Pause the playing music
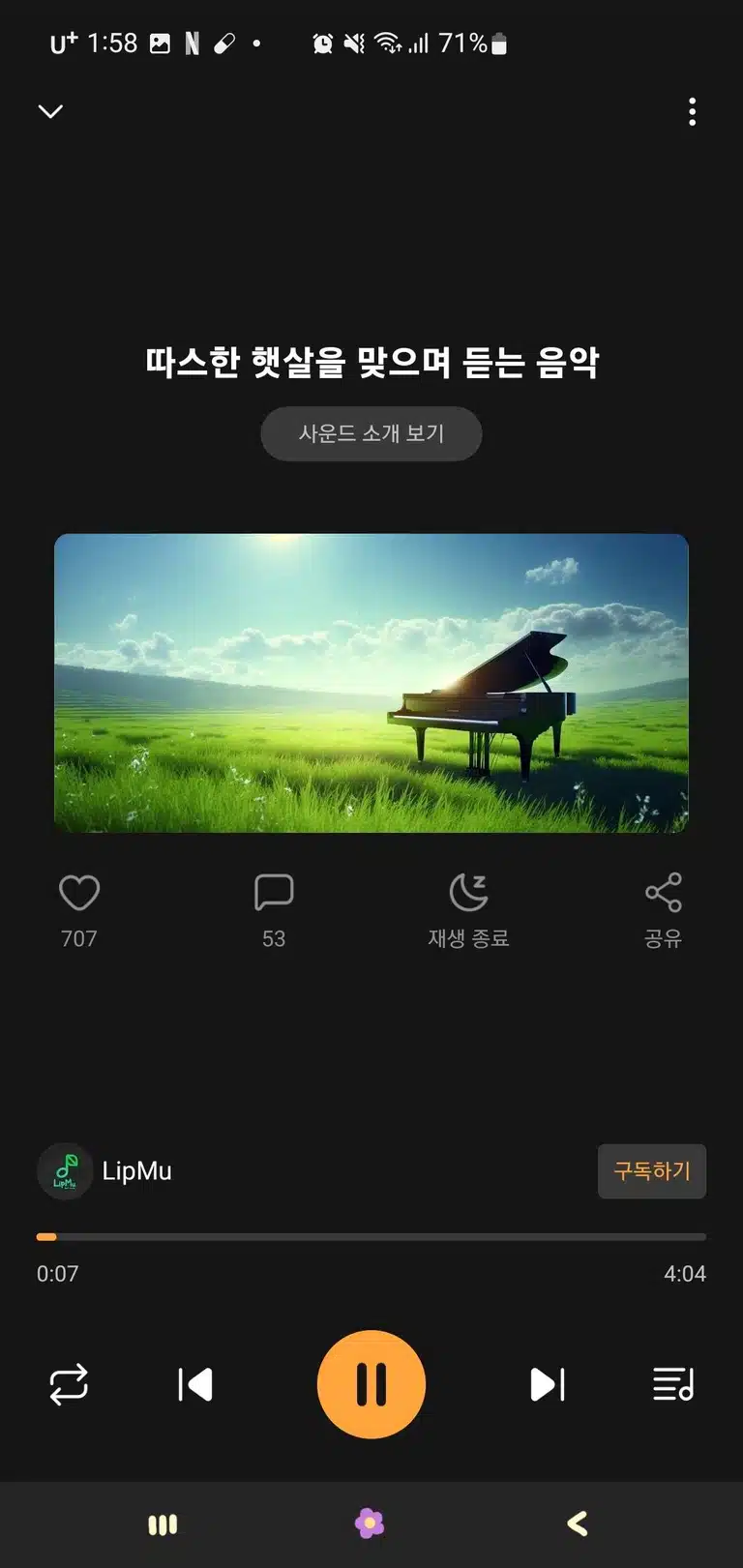 point(371,1384)
